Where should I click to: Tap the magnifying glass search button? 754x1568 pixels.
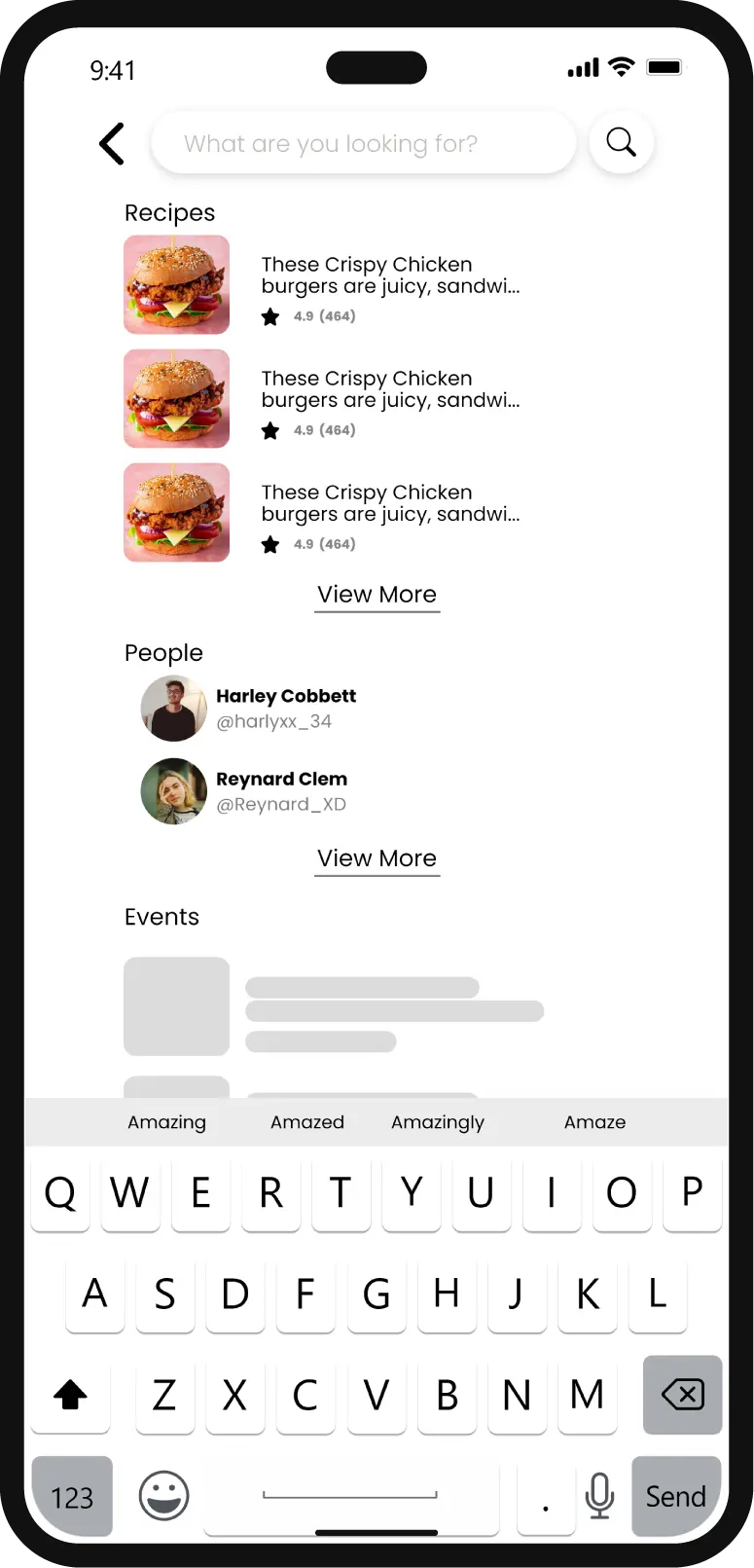tap(621, 143)
